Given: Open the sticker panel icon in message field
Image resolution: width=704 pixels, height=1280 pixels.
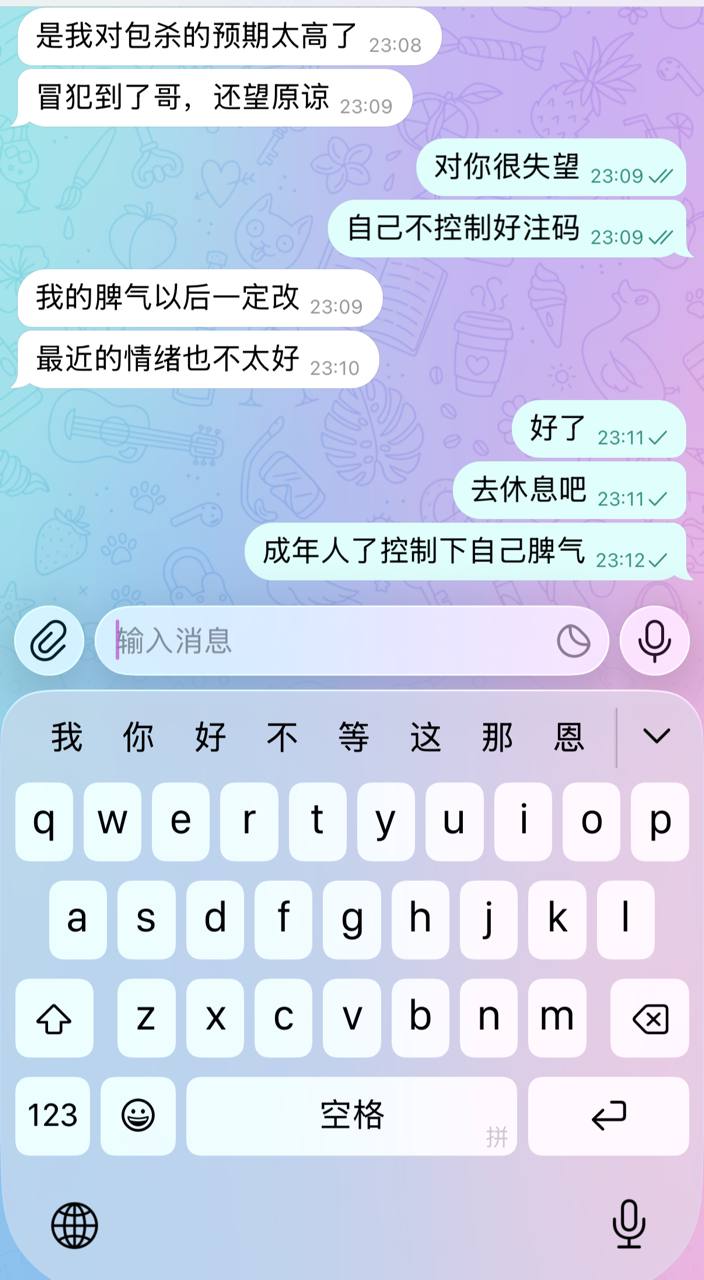Looking at the screenshot, I should (x=573, y=641).
